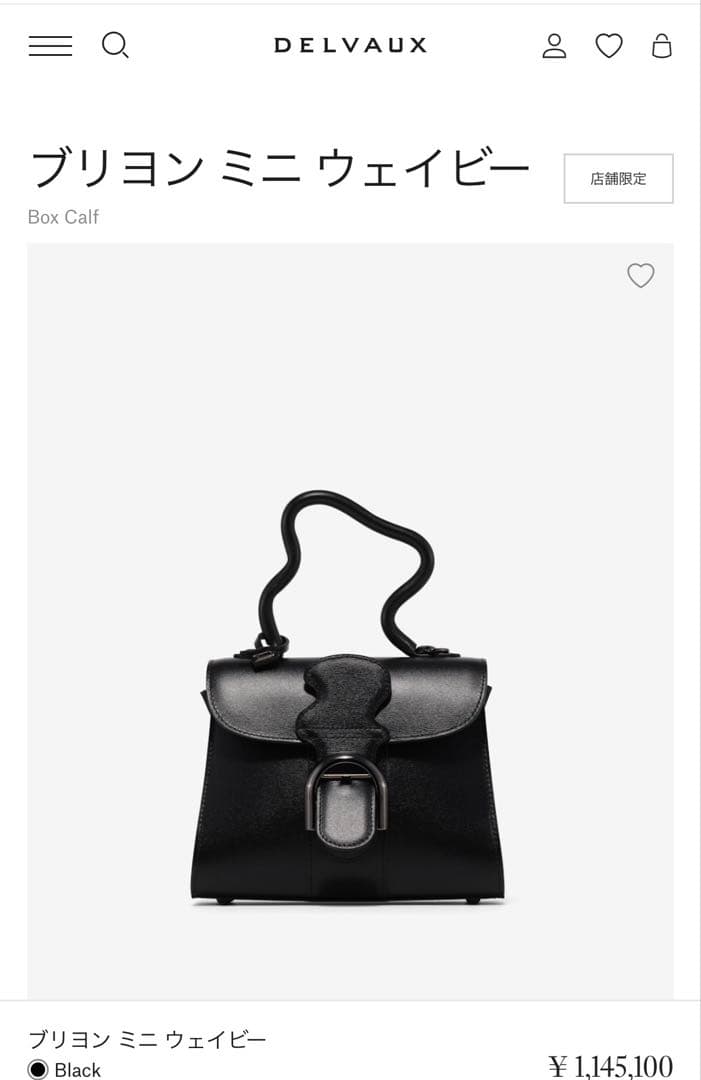Open the wishlist heart in header
This screenshot has width=701, height=1080.
pyautogui.click(x=609, y=45)
